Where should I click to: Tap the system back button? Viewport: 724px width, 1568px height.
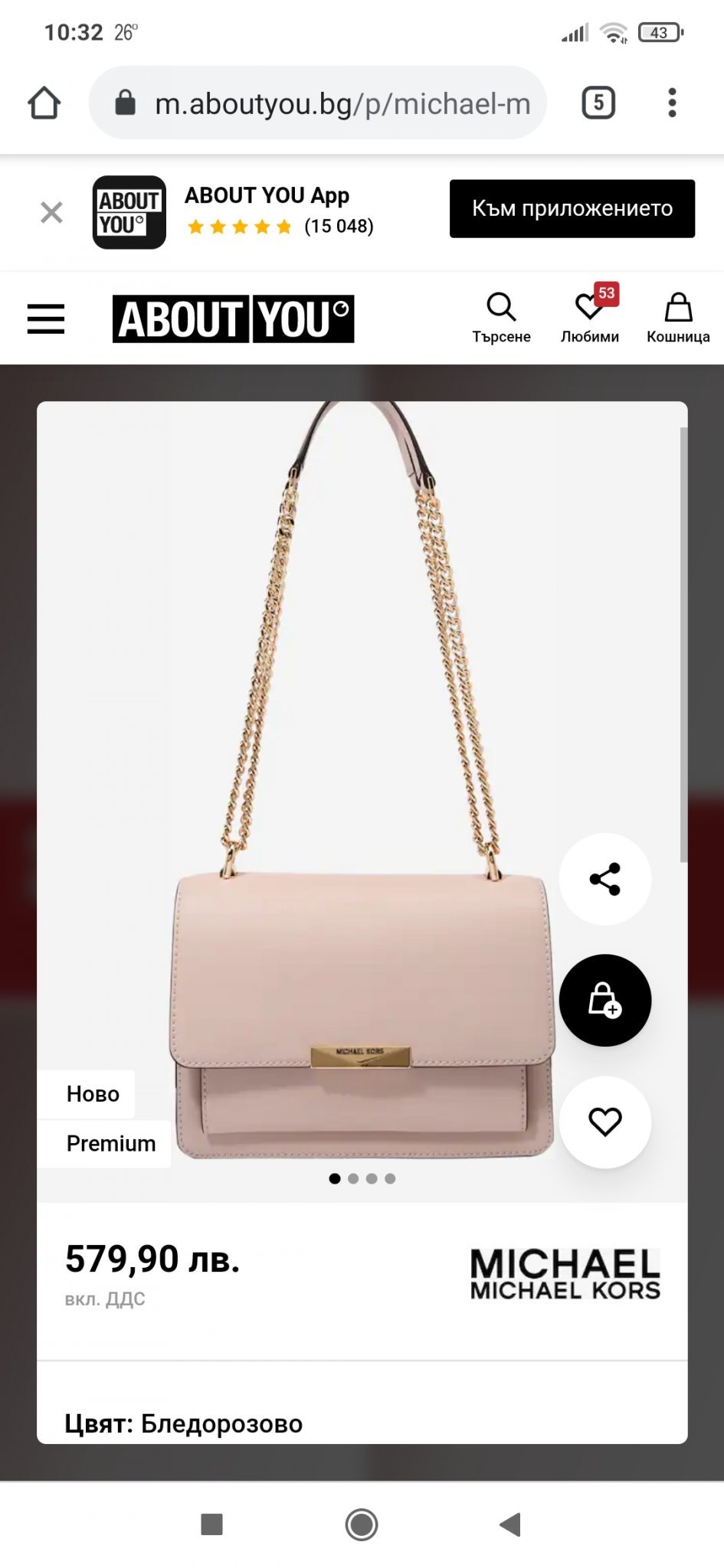click(x=510, y=1524)
